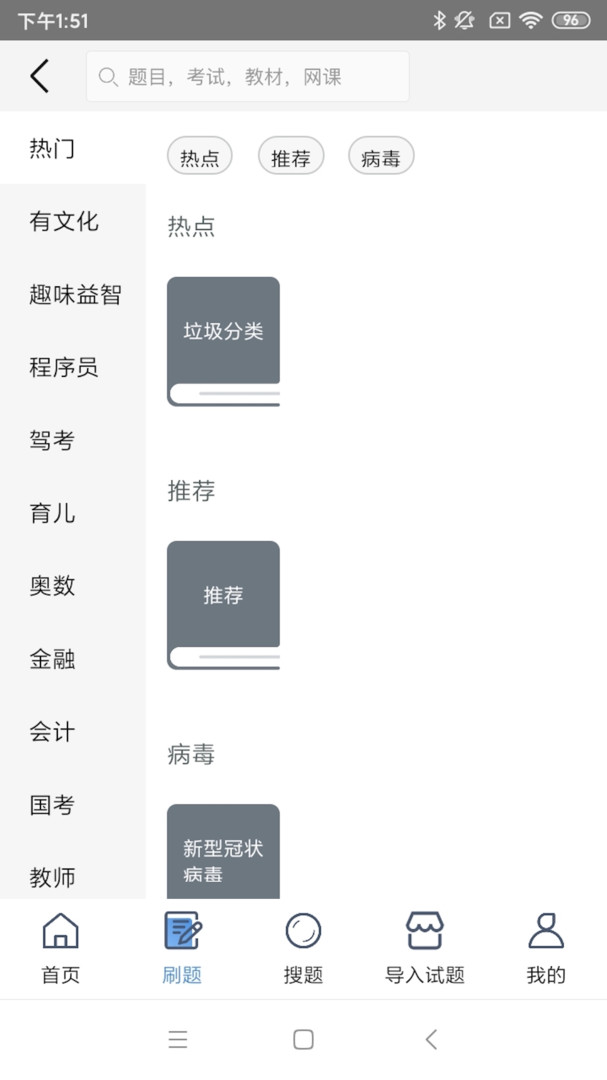Go back using the top-left arrow
The height and width of the screenshot is (1080, 607).
tap(39, 76)
